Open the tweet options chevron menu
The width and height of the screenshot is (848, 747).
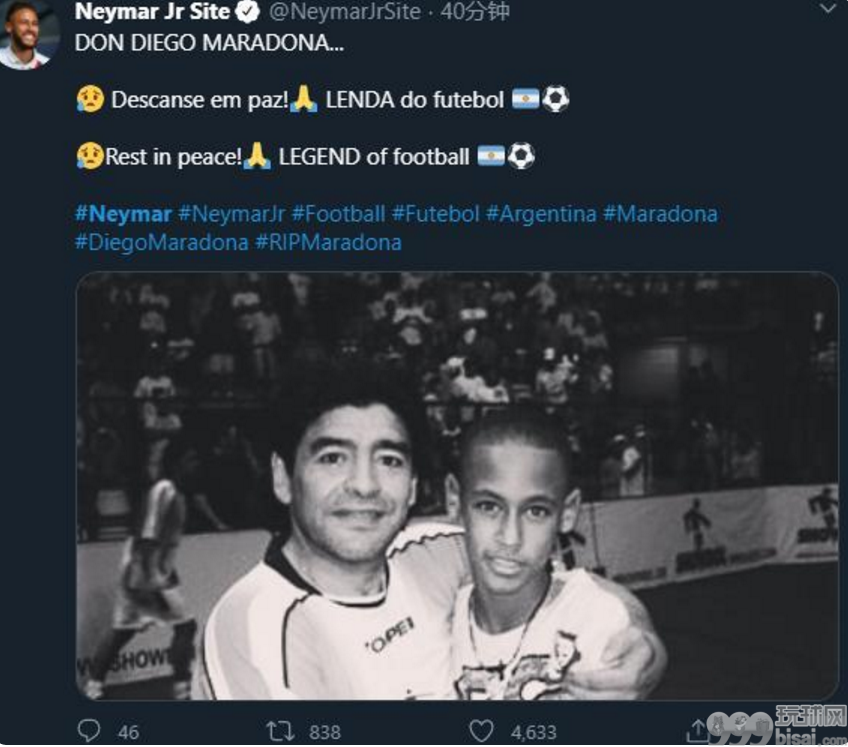pos(827,9)
